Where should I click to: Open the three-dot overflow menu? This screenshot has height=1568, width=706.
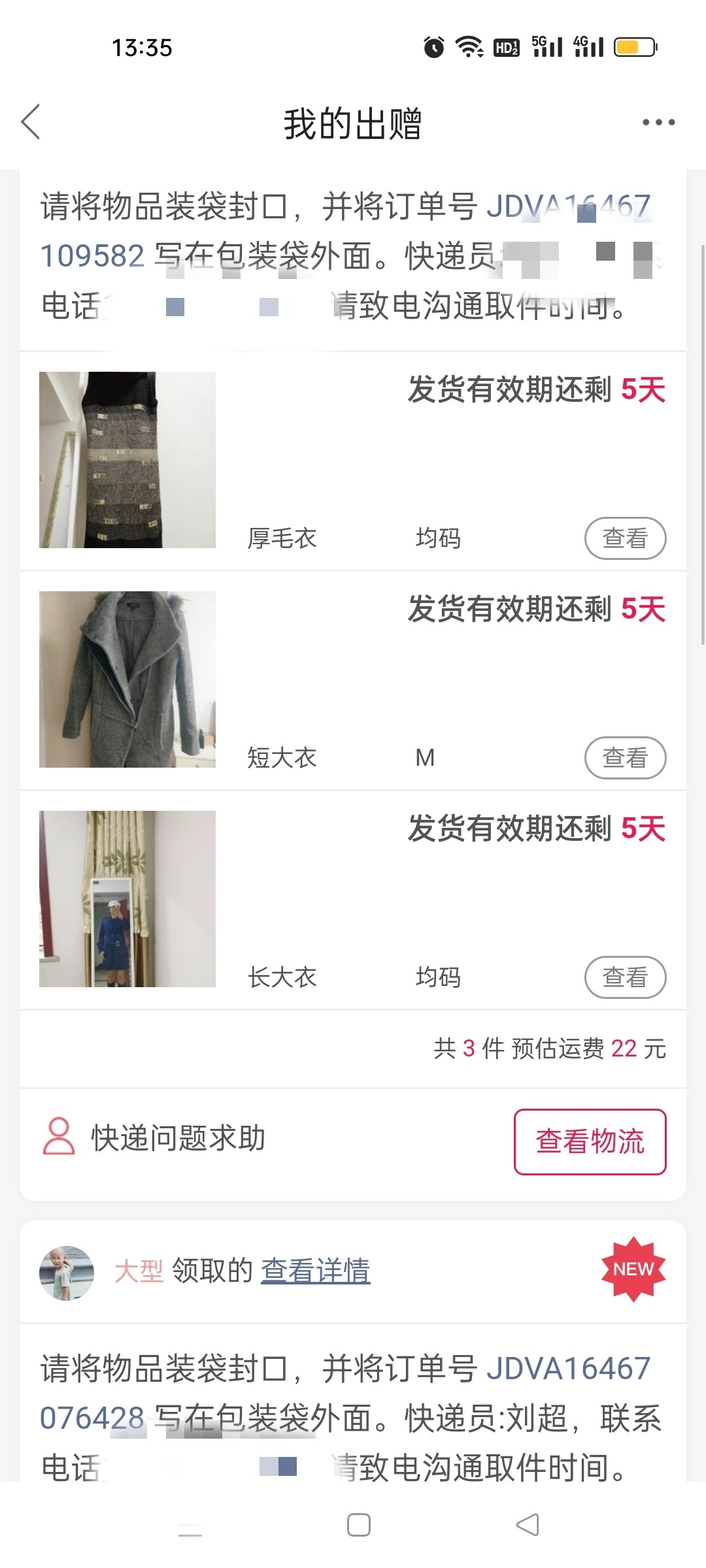[x=658, y=122]
